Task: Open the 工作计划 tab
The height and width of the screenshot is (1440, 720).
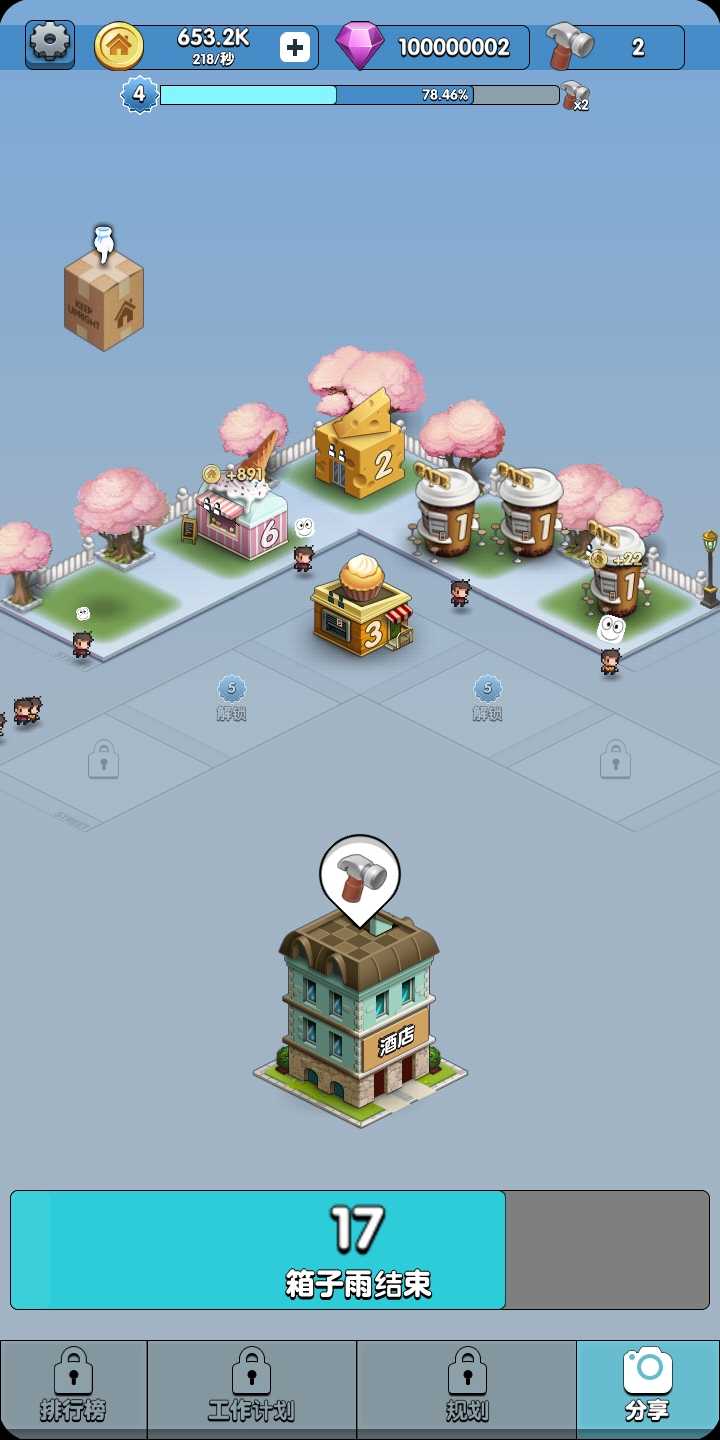Action: tap(251, 1388)
